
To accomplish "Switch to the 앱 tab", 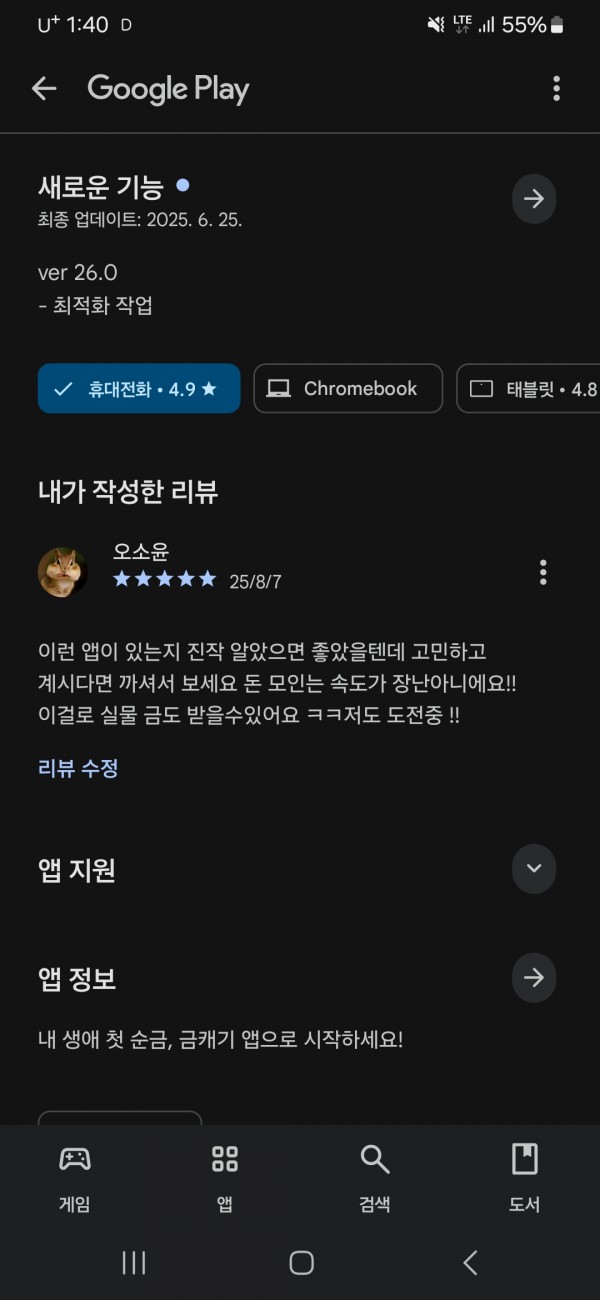I will click(x=225, y=1177).
